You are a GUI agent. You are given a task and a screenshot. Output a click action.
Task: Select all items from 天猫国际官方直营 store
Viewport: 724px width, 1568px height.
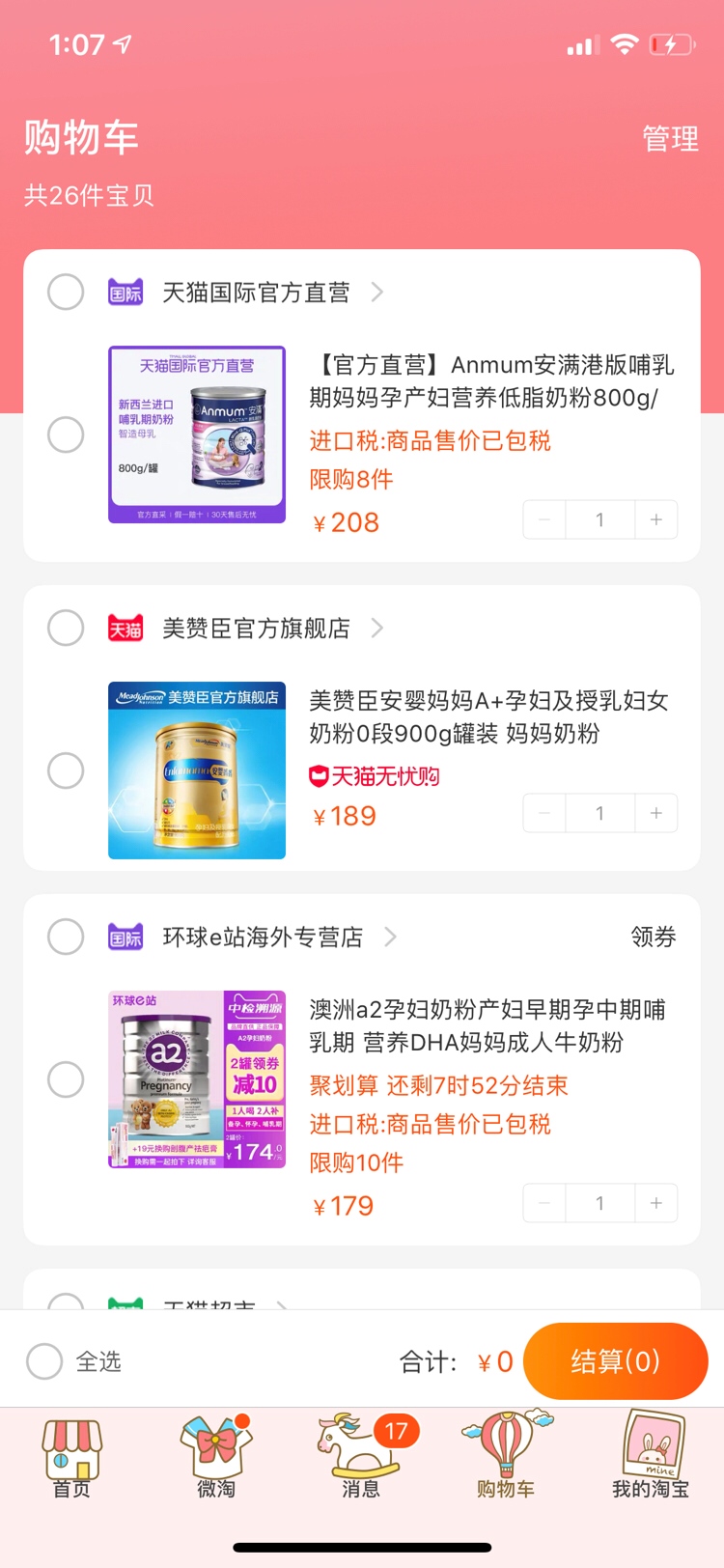tap(66, 292)
